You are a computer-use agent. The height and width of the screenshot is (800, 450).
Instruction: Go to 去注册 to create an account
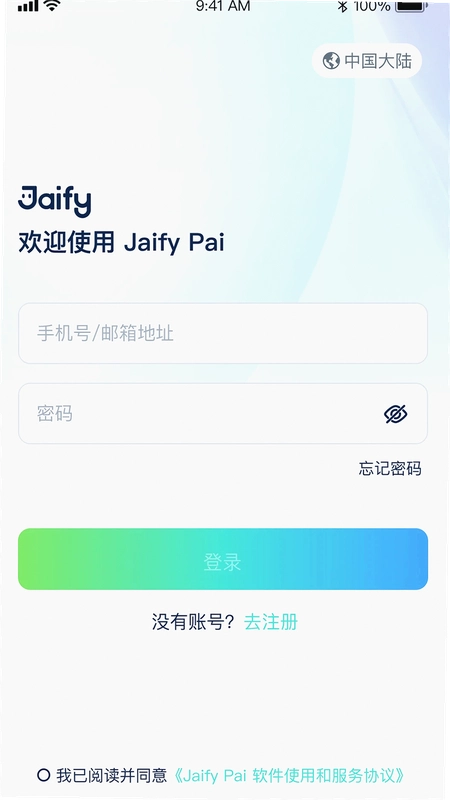(271, 622)
